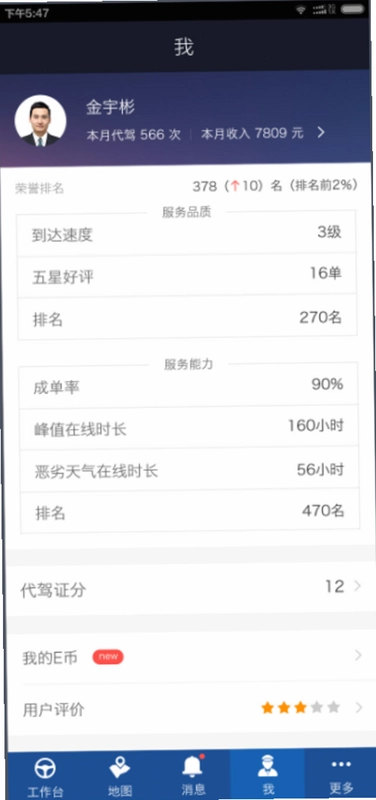
Task: Open the 更多 tab
Action: coord(341,773)
